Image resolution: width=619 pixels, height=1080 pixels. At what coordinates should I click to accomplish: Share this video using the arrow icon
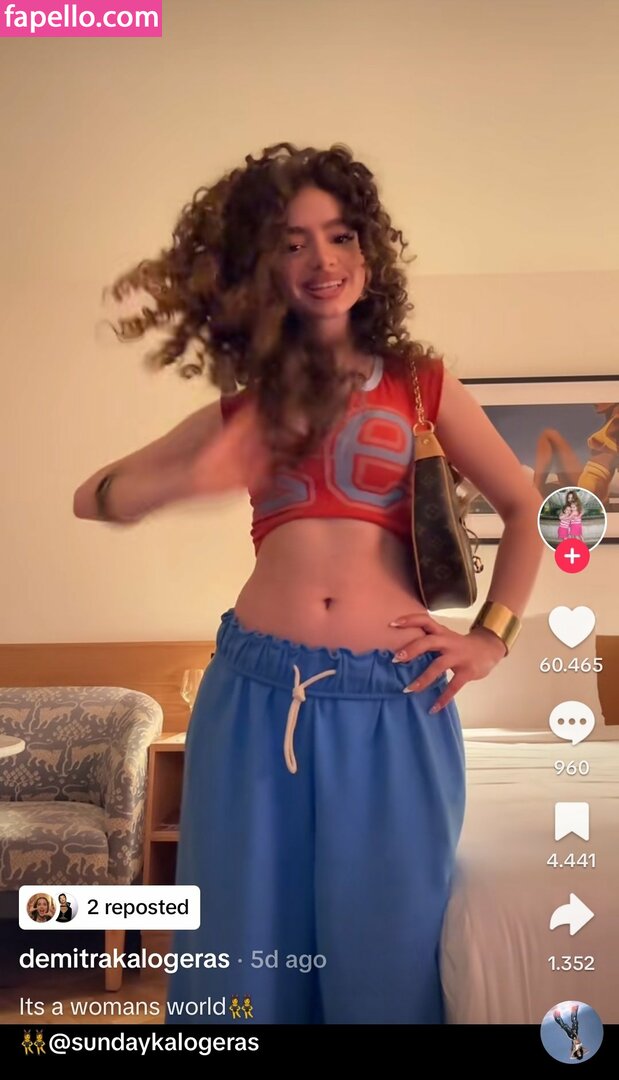coord(572,915)
